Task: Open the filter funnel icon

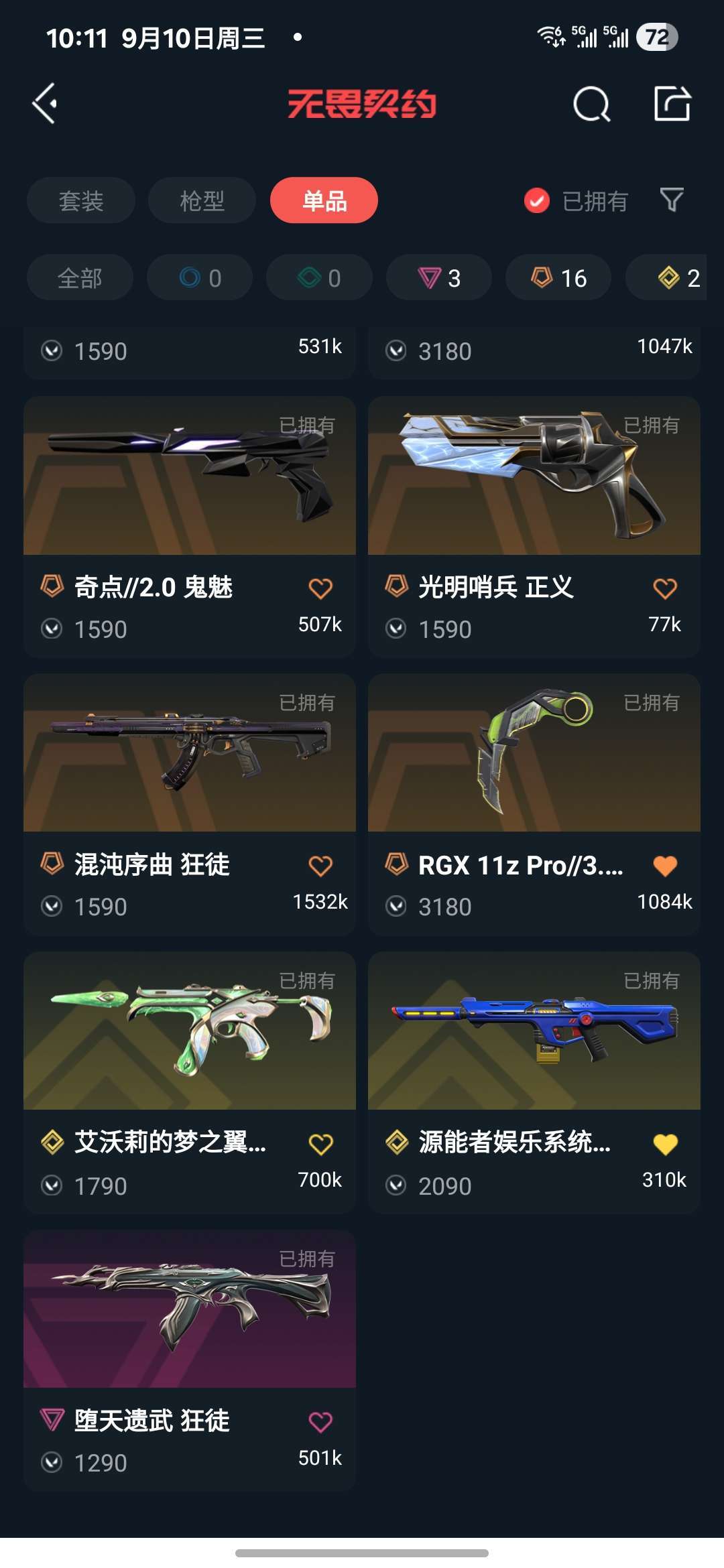Action: pos(672,200)
